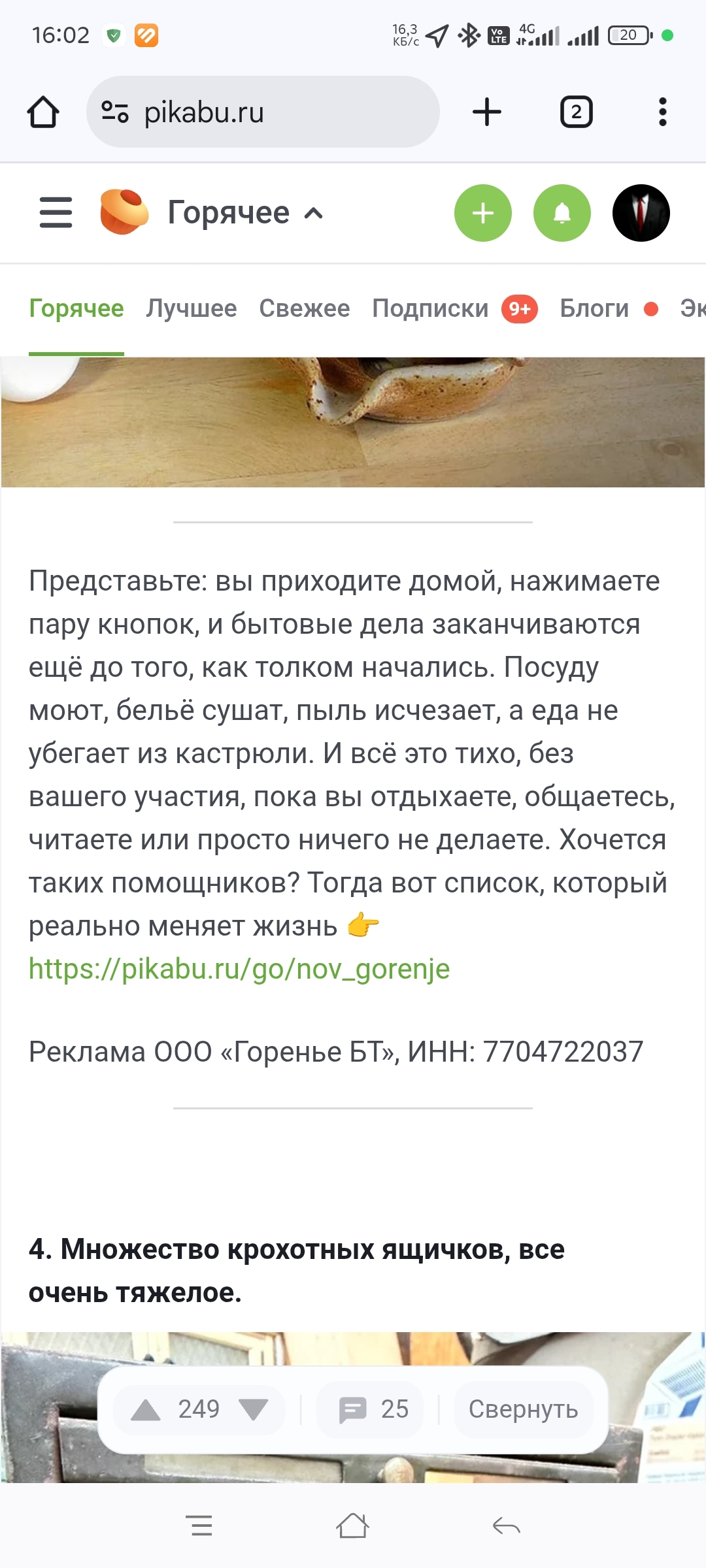This screenshot has height=1568, width=706.
Task: Open the Pikabu hamburger menu
Action: pyautogui.click(x=56, y=213)
